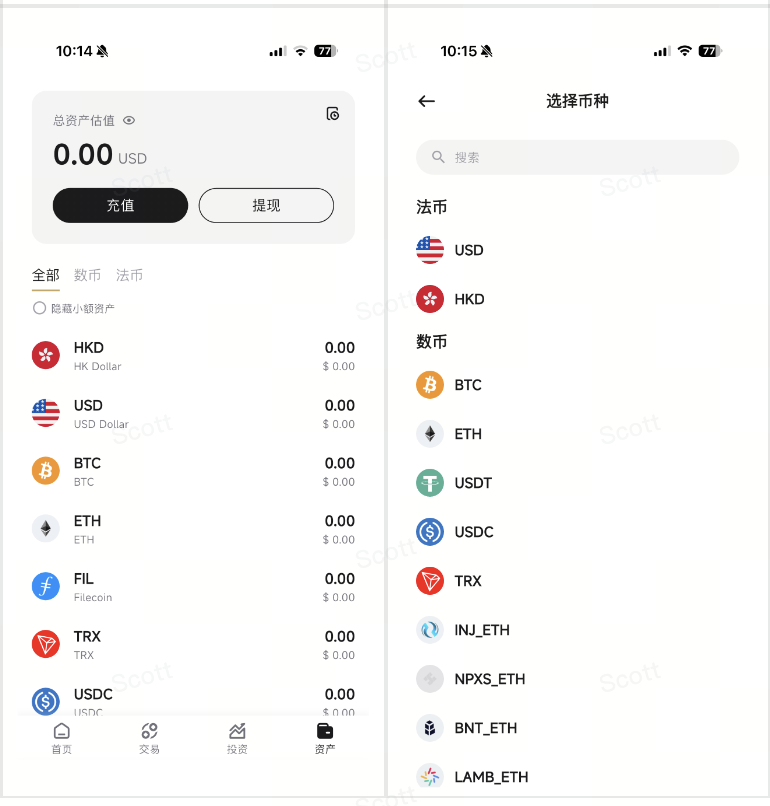This screenshot has height=806, width=770.
Task: Tap the 充值 deposit button
Action: click(x=120, y=205)
